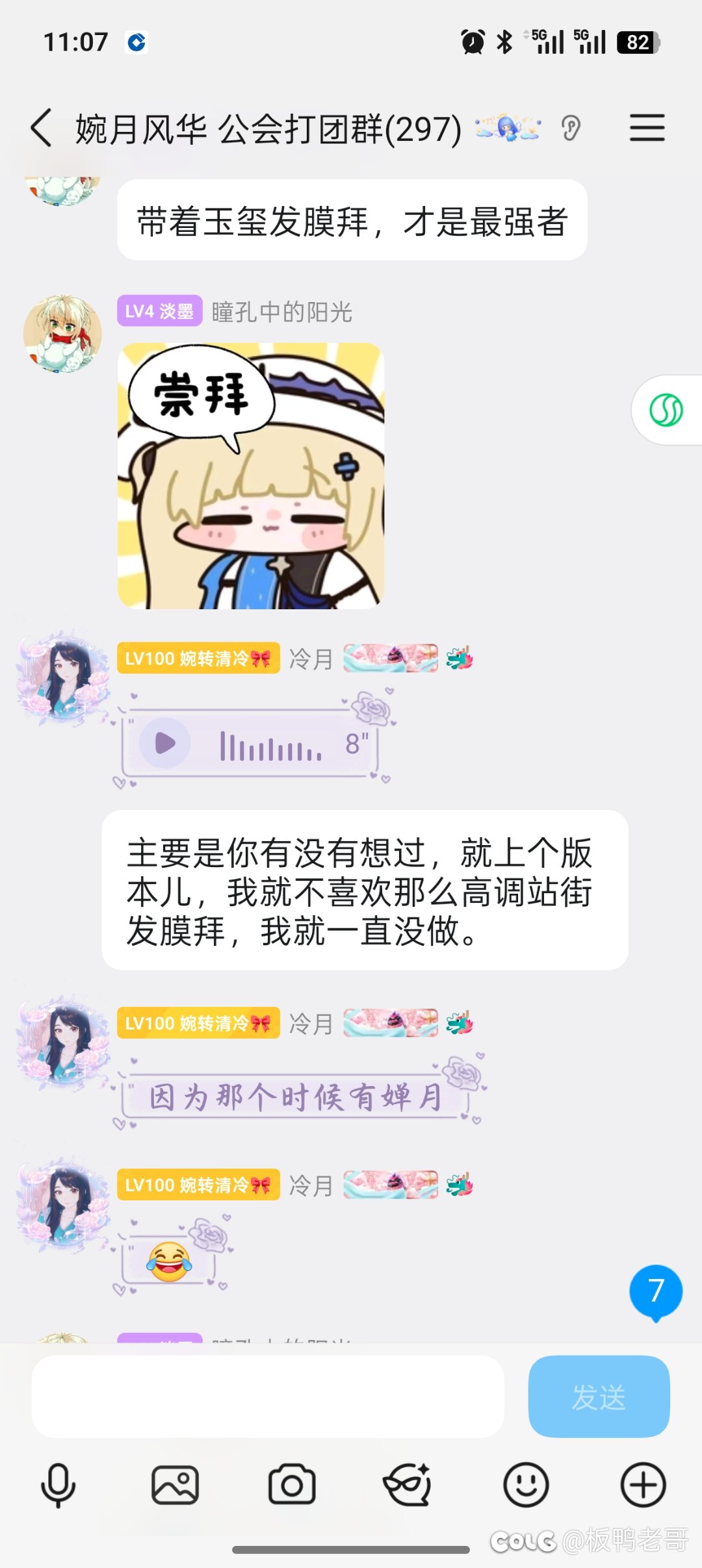This screenshot has width=702, height=1568.
Task: Open the emoji panel
Action: (526, 1485)
